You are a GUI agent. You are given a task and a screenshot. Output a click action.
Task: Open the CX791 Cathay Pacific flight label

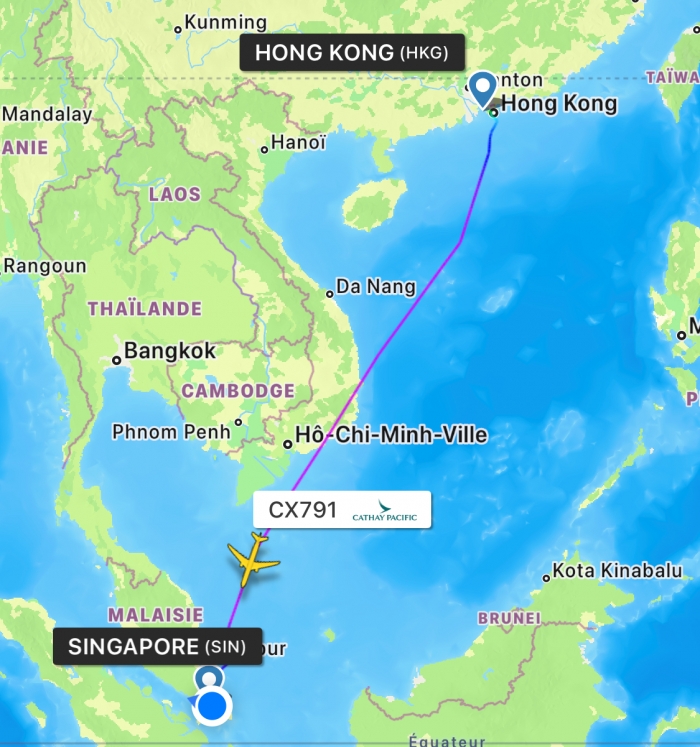pyautogui.click(x=342, y=510)
